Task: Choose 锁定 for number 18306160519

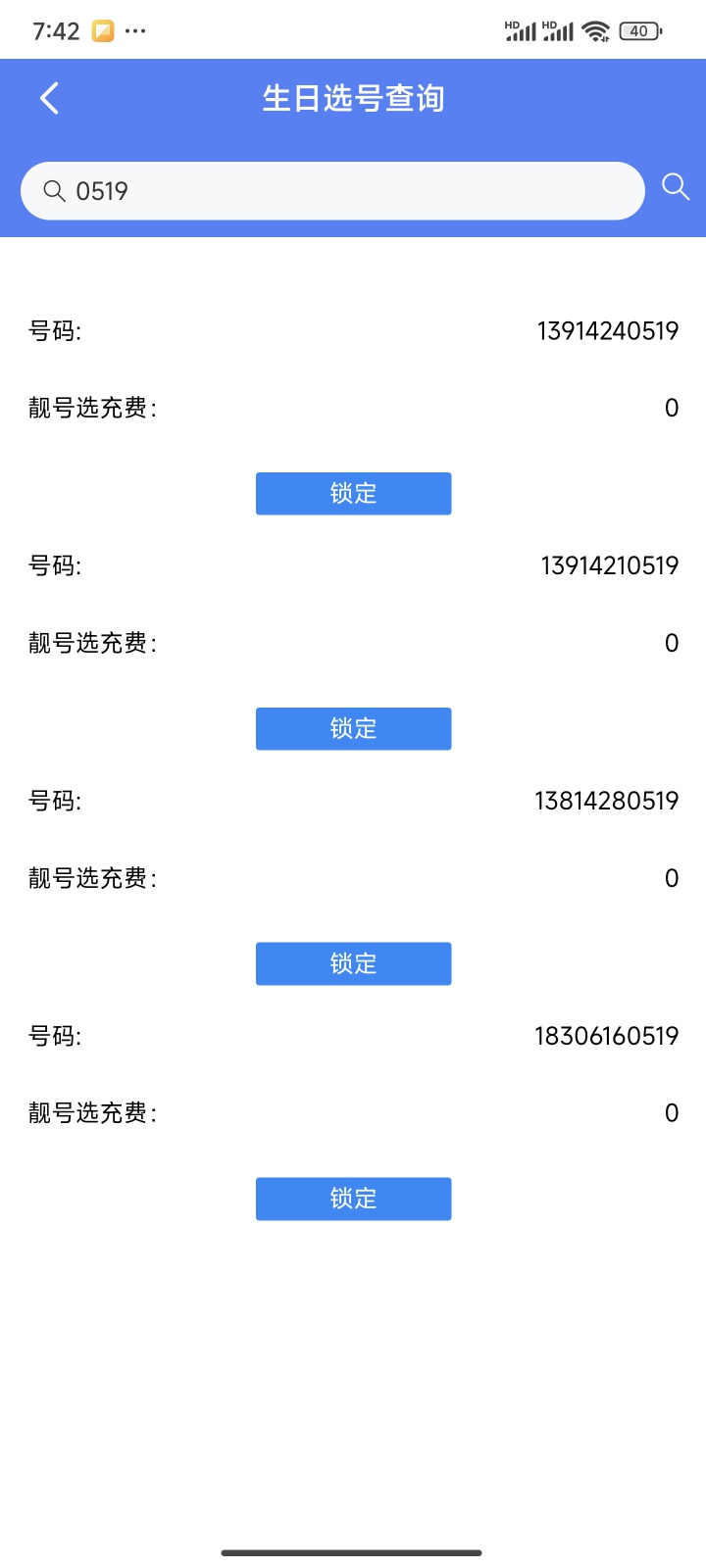Action: click(x=353, y=1199)
